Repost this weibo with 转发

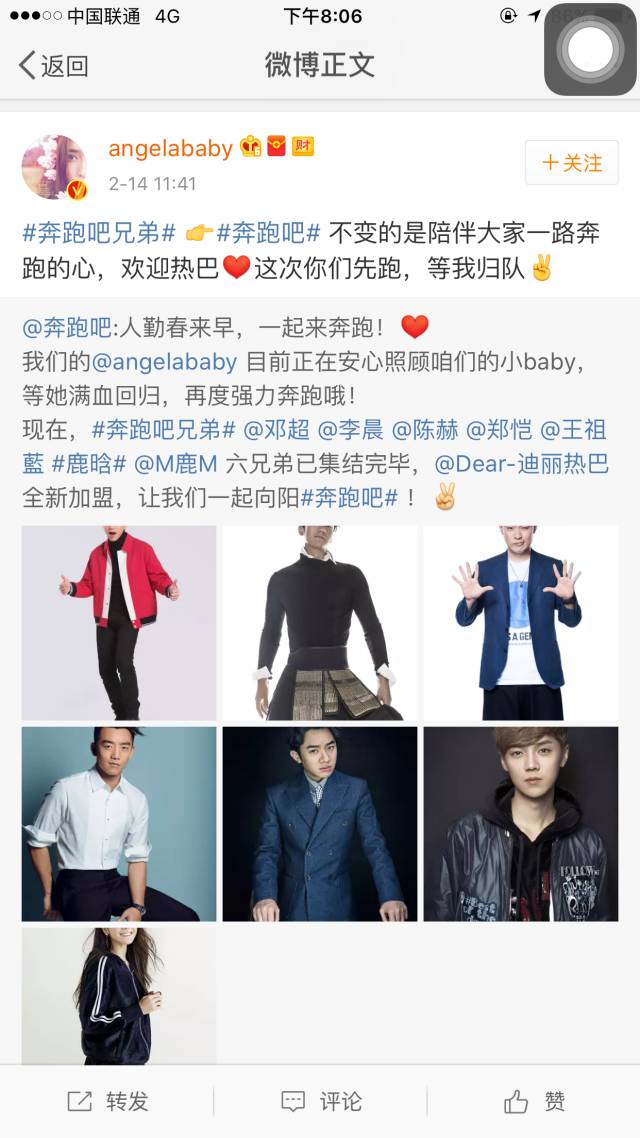pyautogui.click(x=108, y=1101)
